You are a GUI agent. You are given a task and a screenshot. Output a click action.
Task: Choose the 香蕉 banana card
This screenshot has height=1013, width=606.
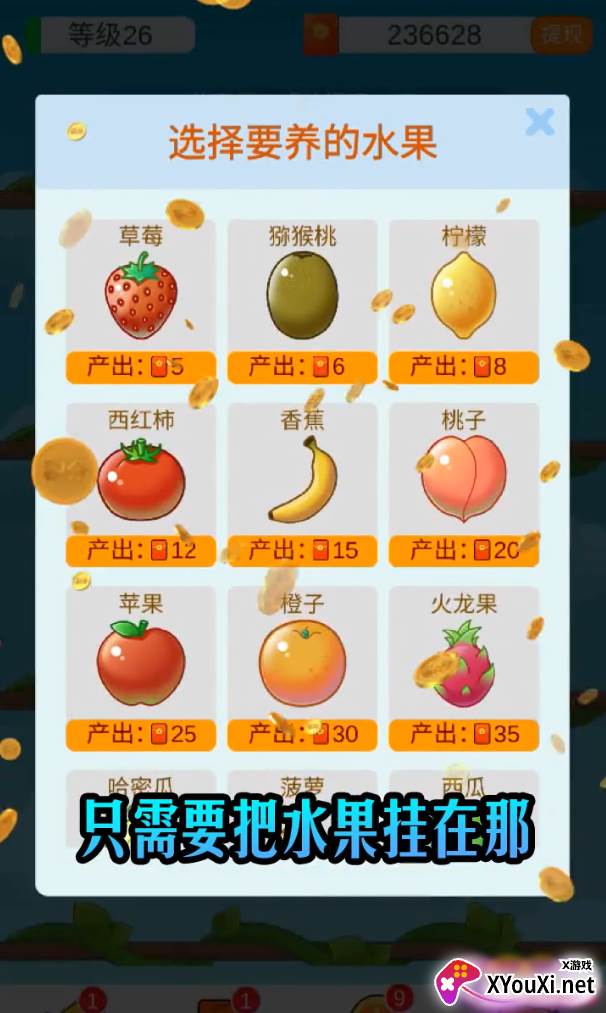(x=302, y=485)
